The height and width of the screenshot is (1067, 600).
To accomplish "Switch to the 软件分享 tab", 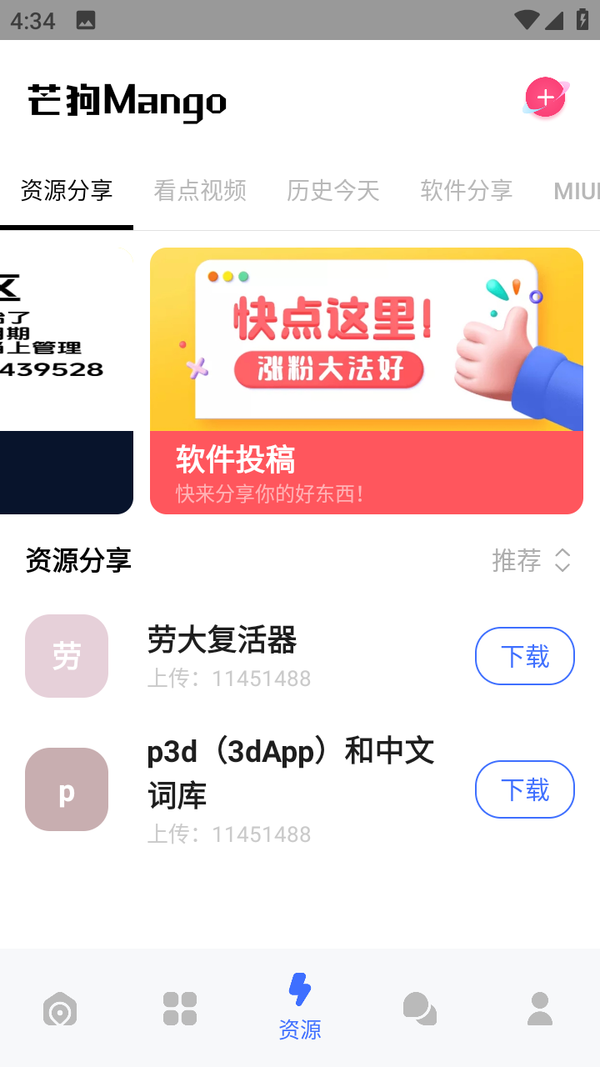I will pyautogui.click(x=466, y=190).
